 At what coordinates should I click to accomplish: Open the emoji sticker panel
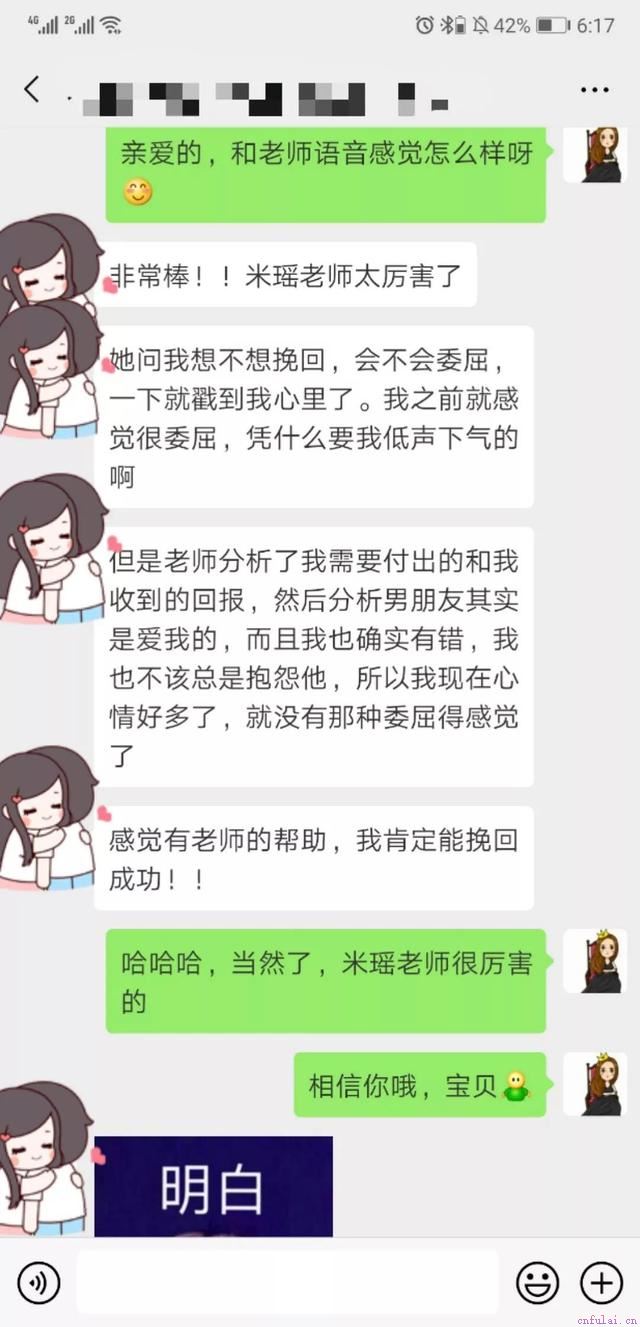click(537, 1281)
